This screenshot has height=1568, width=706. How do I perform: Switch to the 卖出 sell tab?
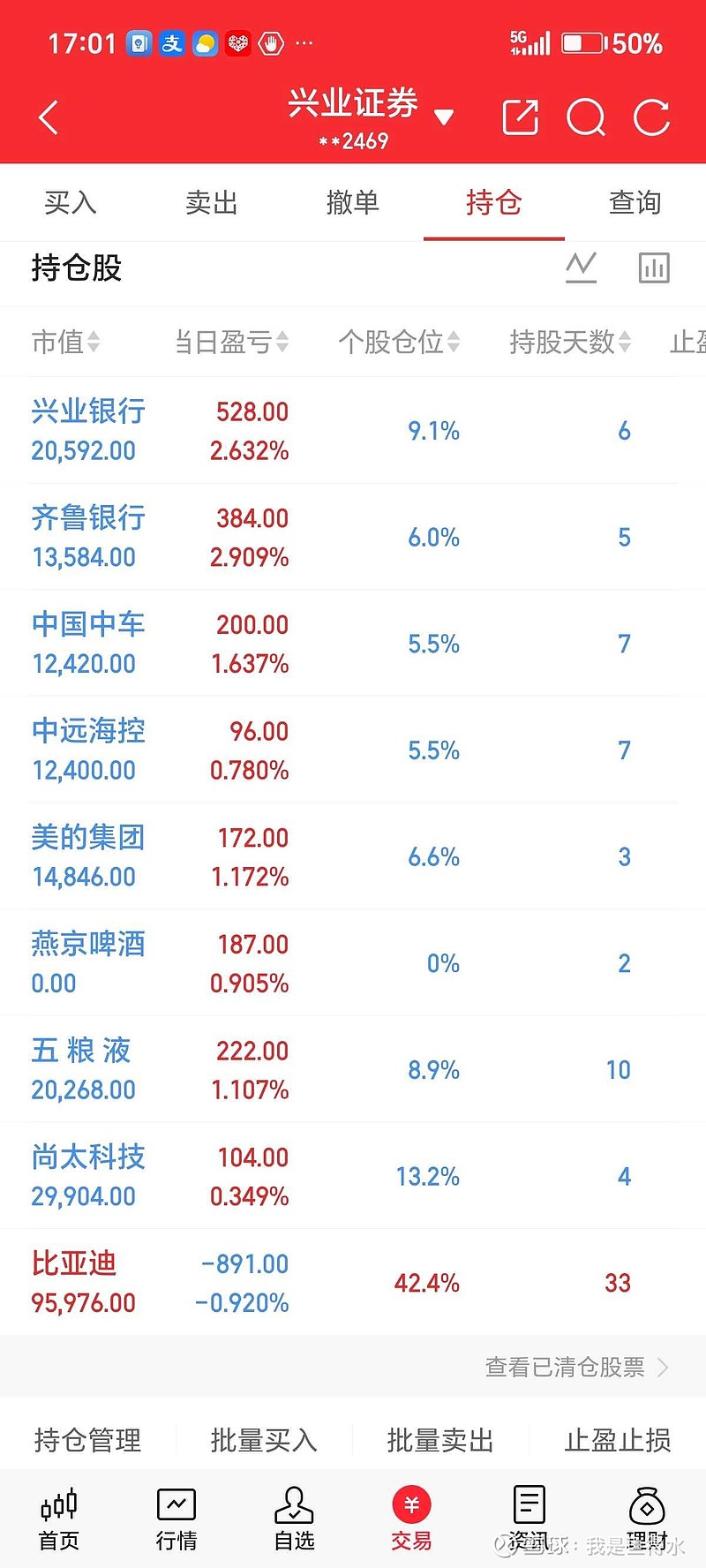click(211, 202)
